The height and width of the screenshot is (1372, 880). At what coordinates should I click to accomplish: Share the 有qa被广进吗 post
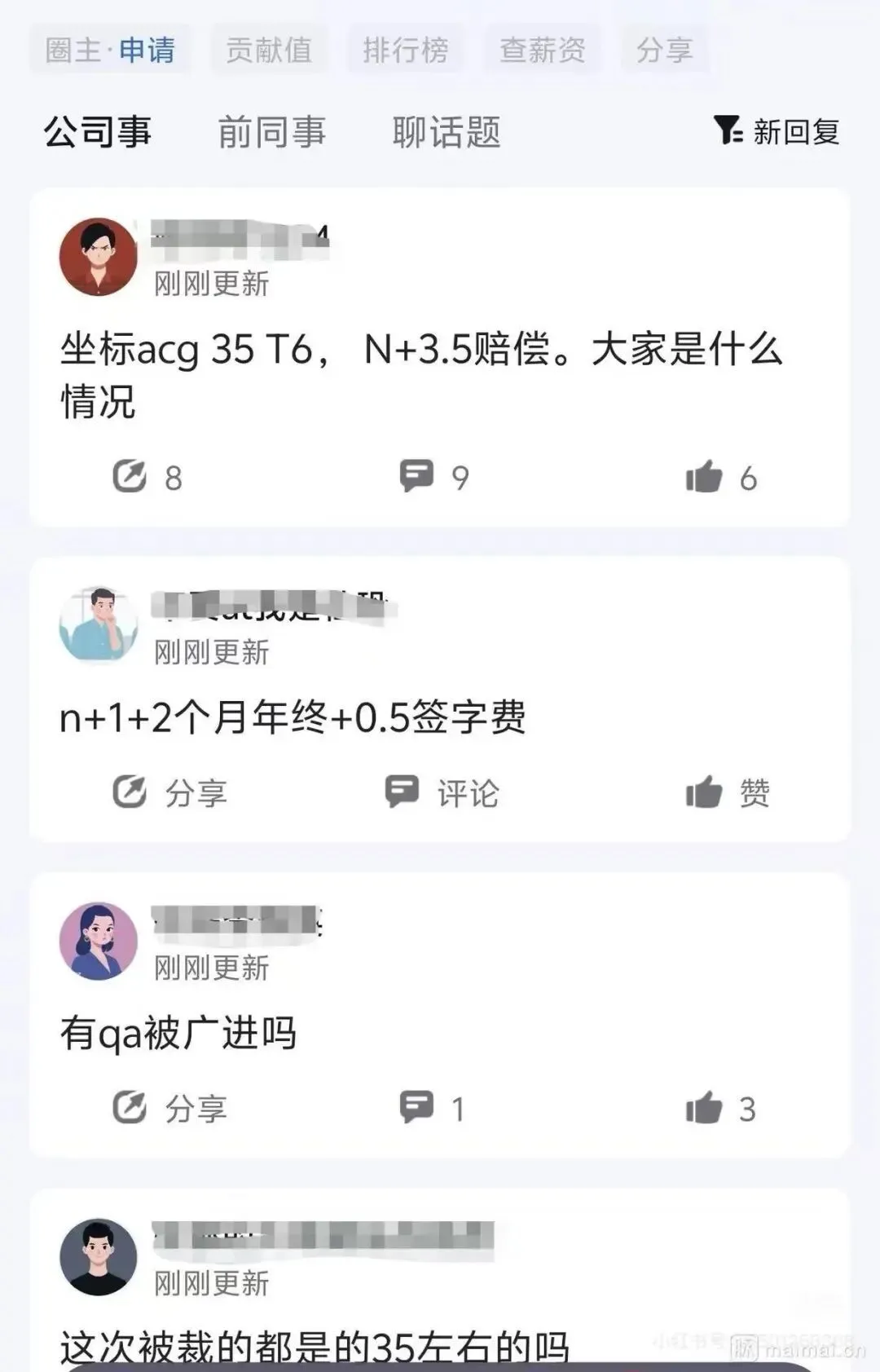coord(169,1108)
